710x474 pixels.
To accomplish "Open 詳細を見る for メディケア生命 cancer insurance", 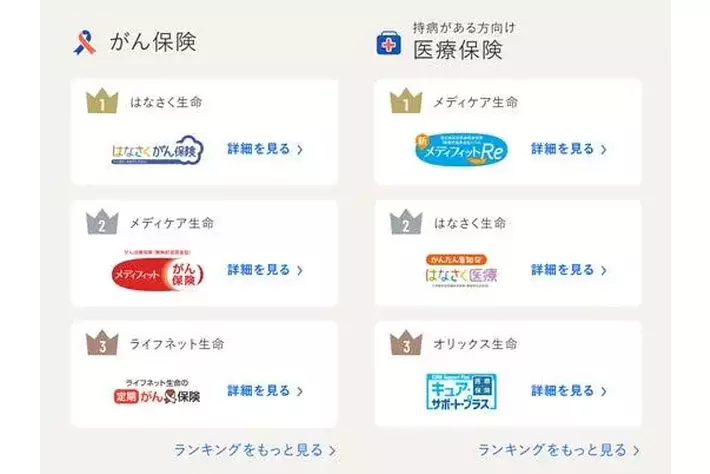I will (x=264, y=270).
